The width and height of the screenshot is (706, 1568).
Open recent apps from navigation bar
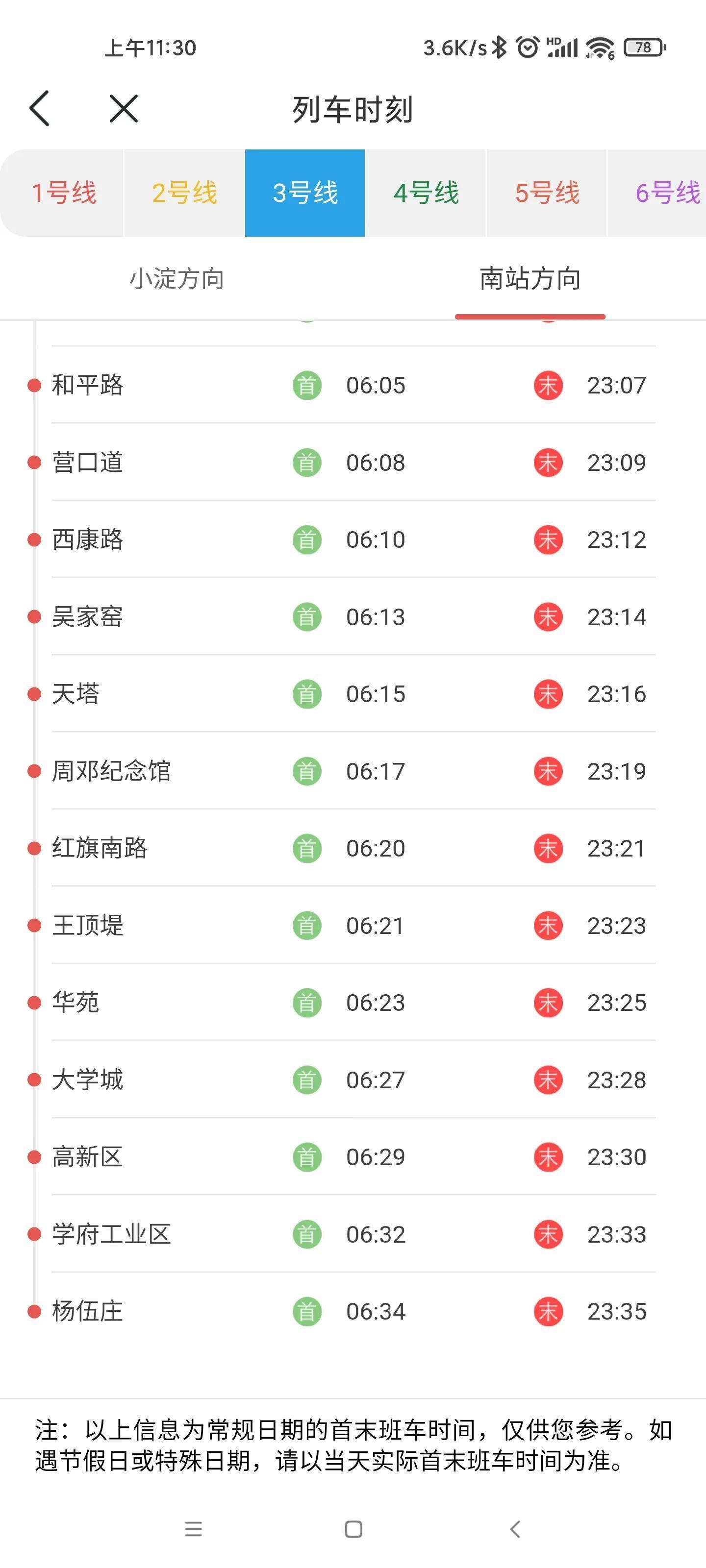pyautogui.click(x=193, y=1529)
